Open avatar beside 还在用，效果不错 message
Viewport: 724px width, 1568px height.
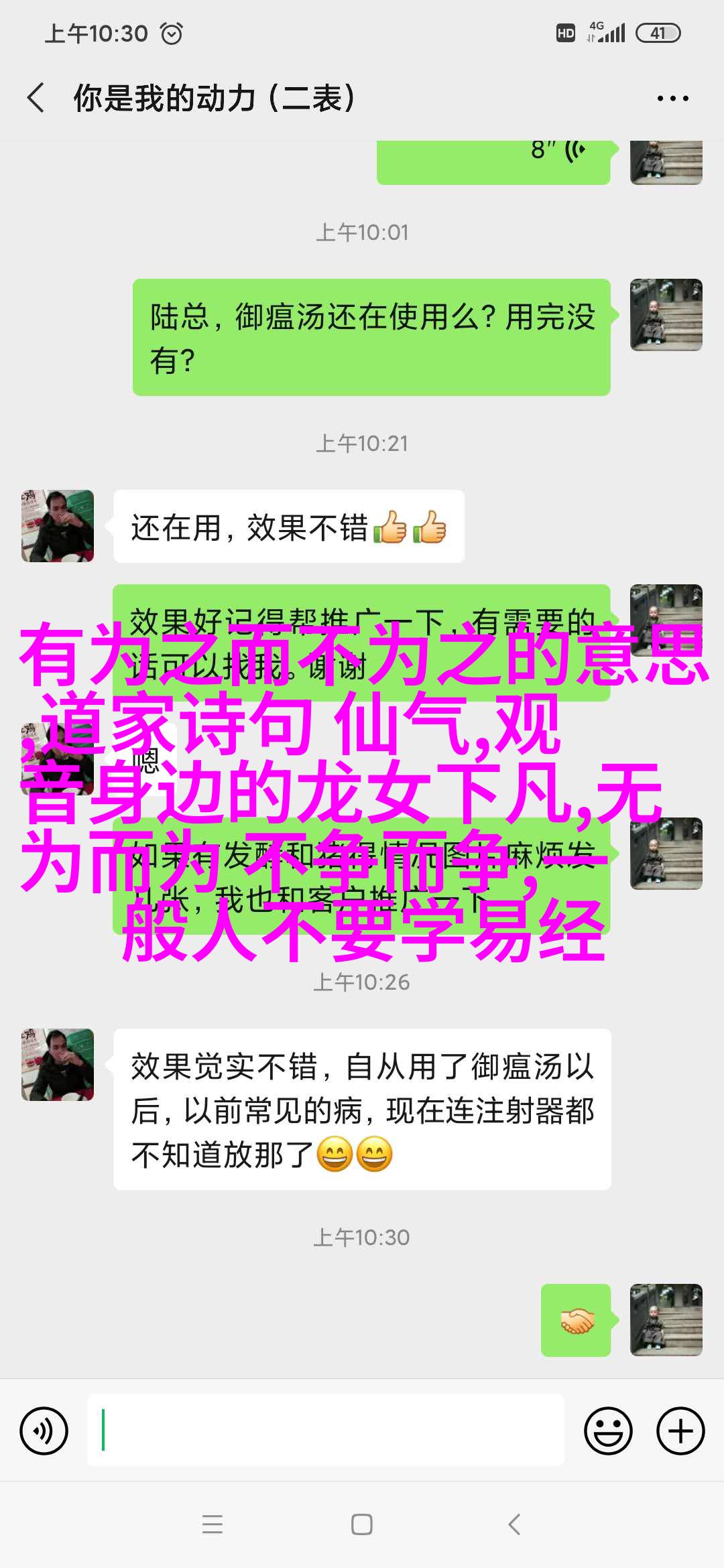coord(58,526)
